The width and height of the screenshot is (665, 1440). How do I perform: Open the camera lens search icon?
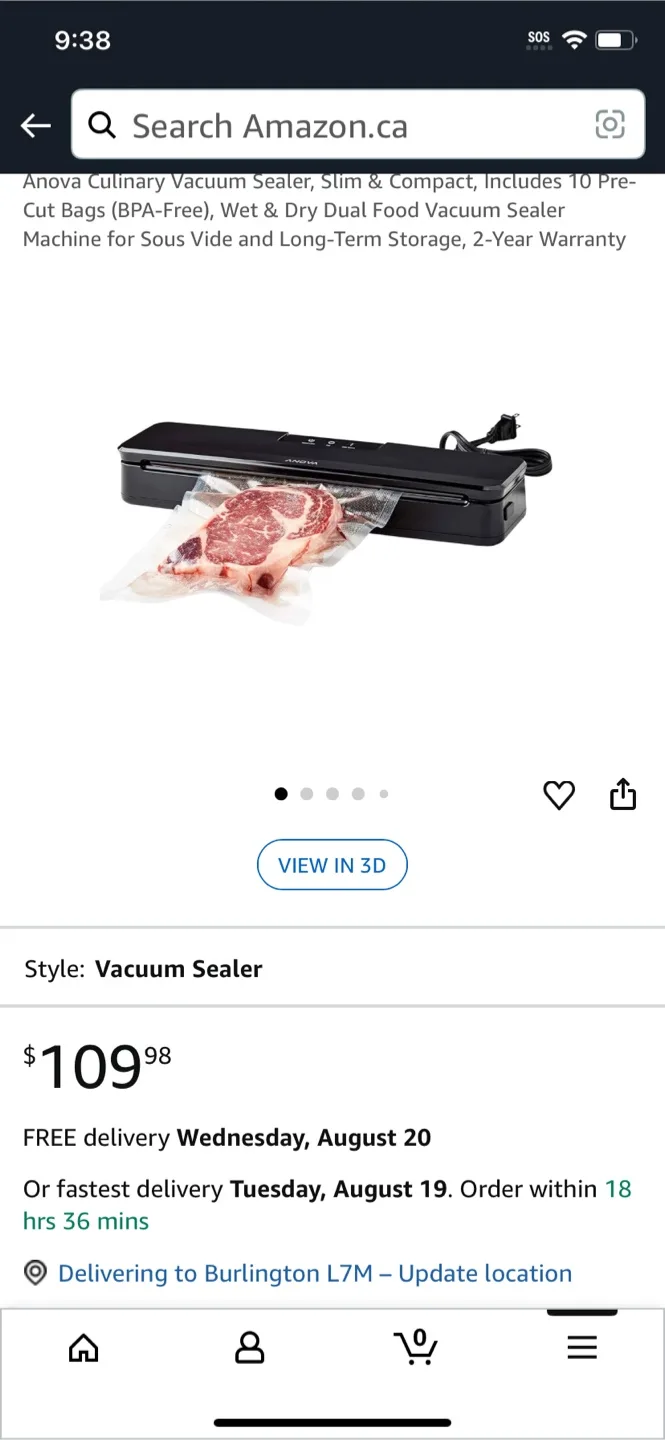pyautogui.click(x=610, y=125)
